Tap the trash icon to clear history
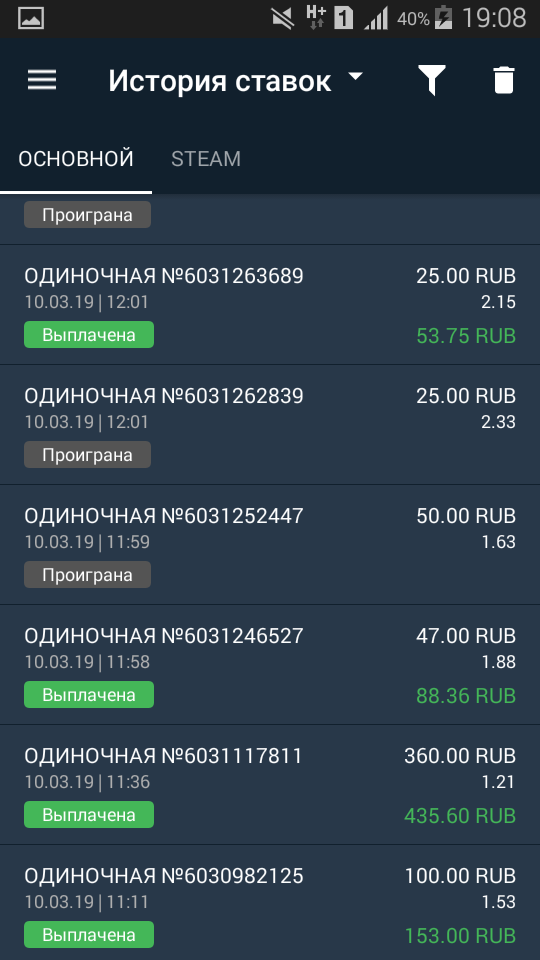 (504, 80)
